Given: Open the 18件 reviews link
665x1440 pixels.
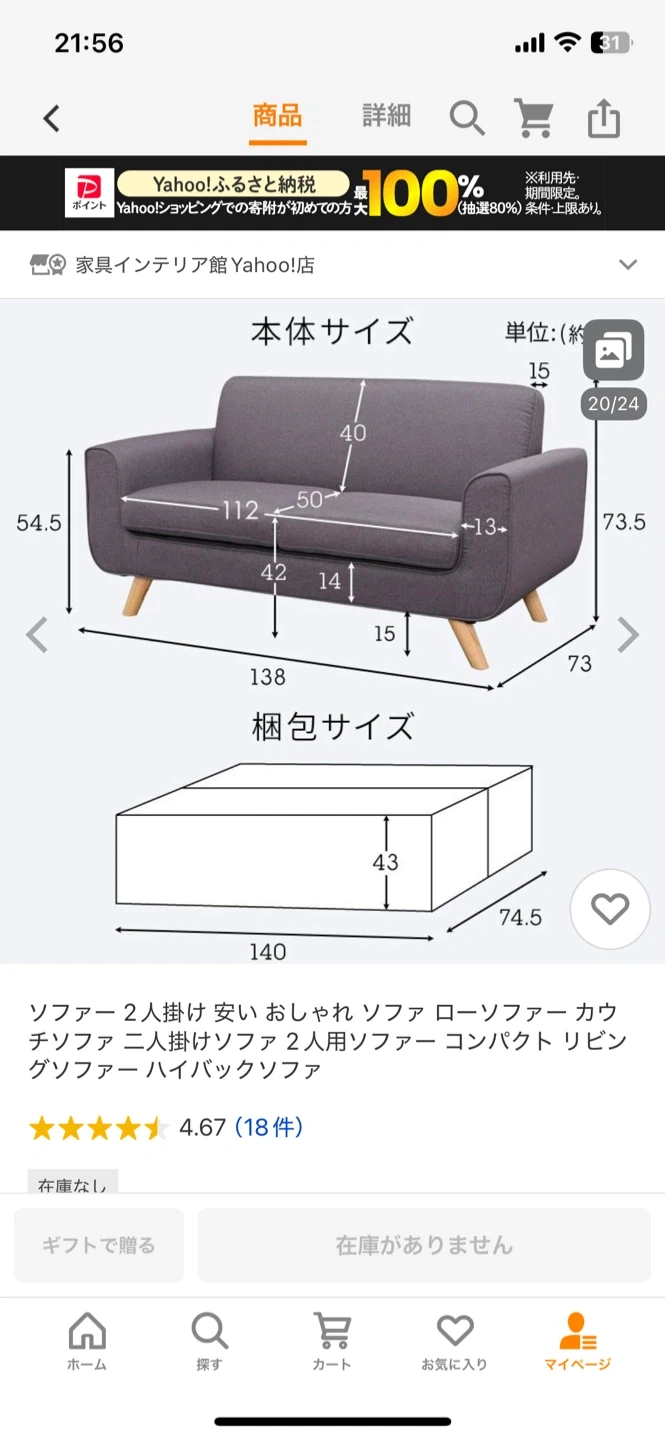Looking at the screenshot, I should 268,1128.
